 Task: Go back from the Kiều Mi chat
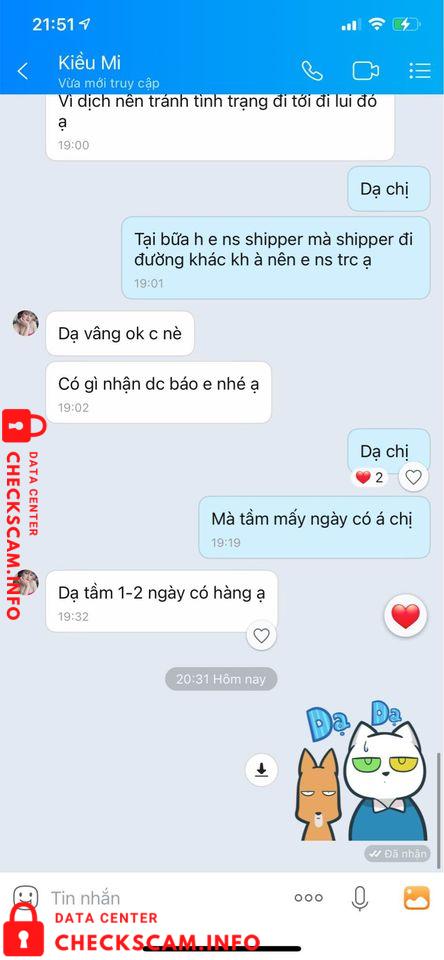23,71
